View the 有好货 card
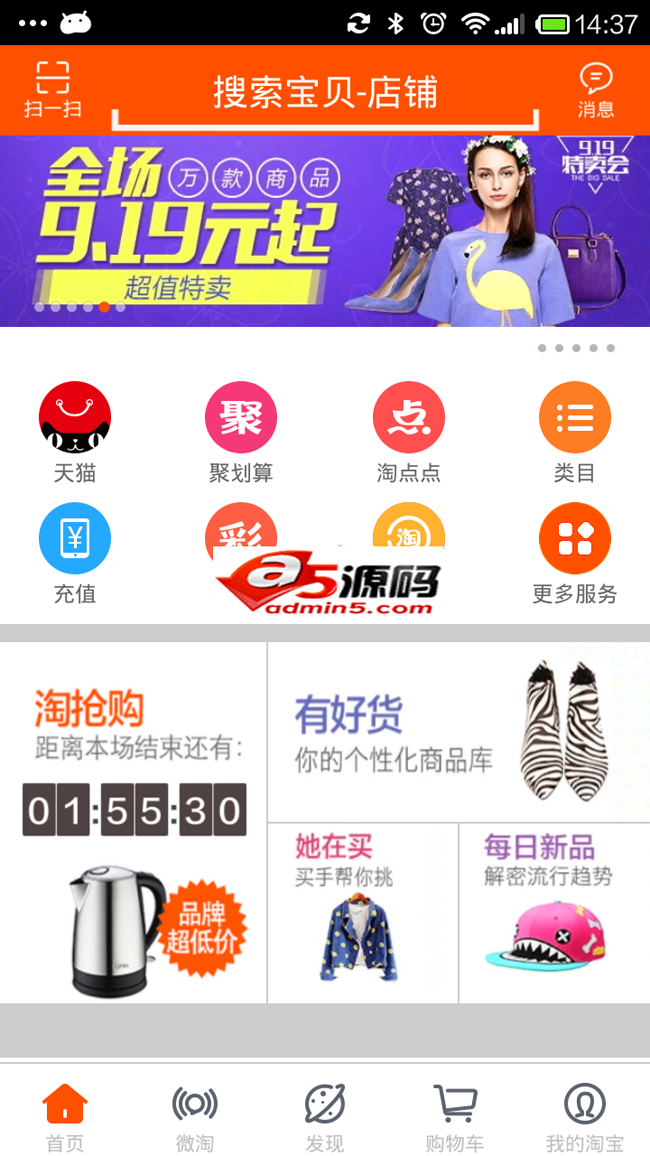 458,732
